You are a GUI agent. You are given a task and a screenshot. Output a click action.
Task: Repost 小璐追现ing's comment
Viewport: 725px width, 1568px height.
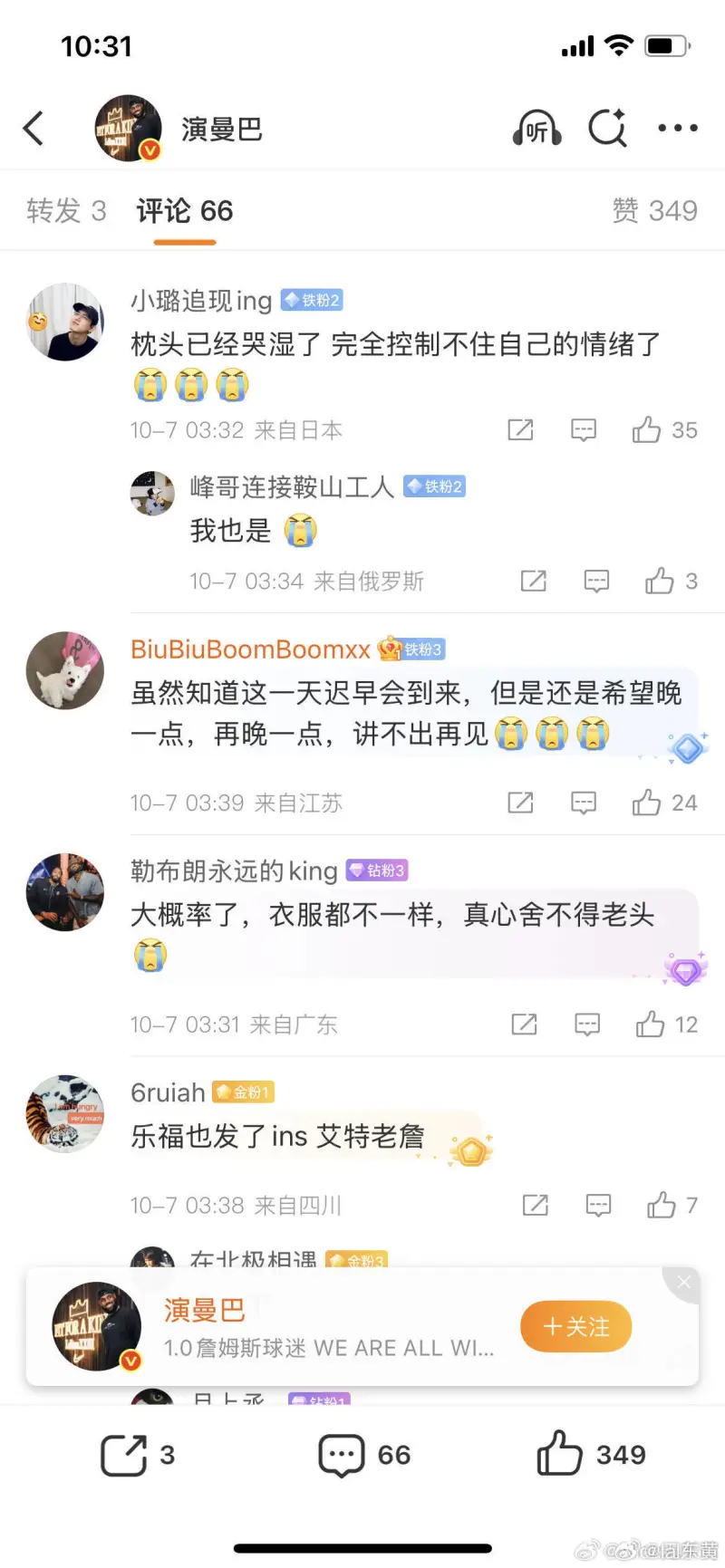click(520, 430)
